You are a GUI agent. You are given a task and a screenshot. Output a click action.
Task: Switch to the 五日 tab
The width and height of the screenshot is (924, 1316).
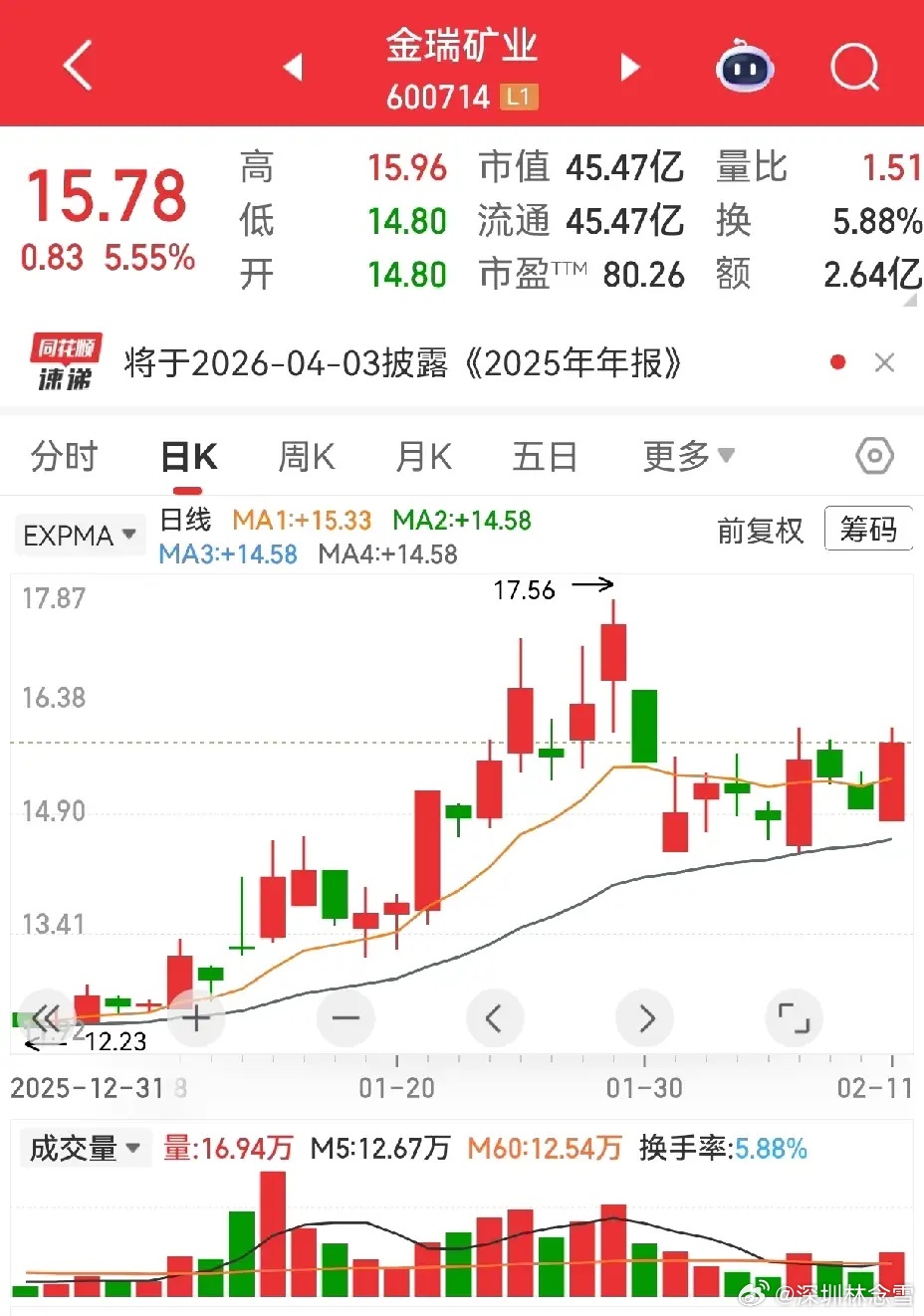click(x=544, y=457)
